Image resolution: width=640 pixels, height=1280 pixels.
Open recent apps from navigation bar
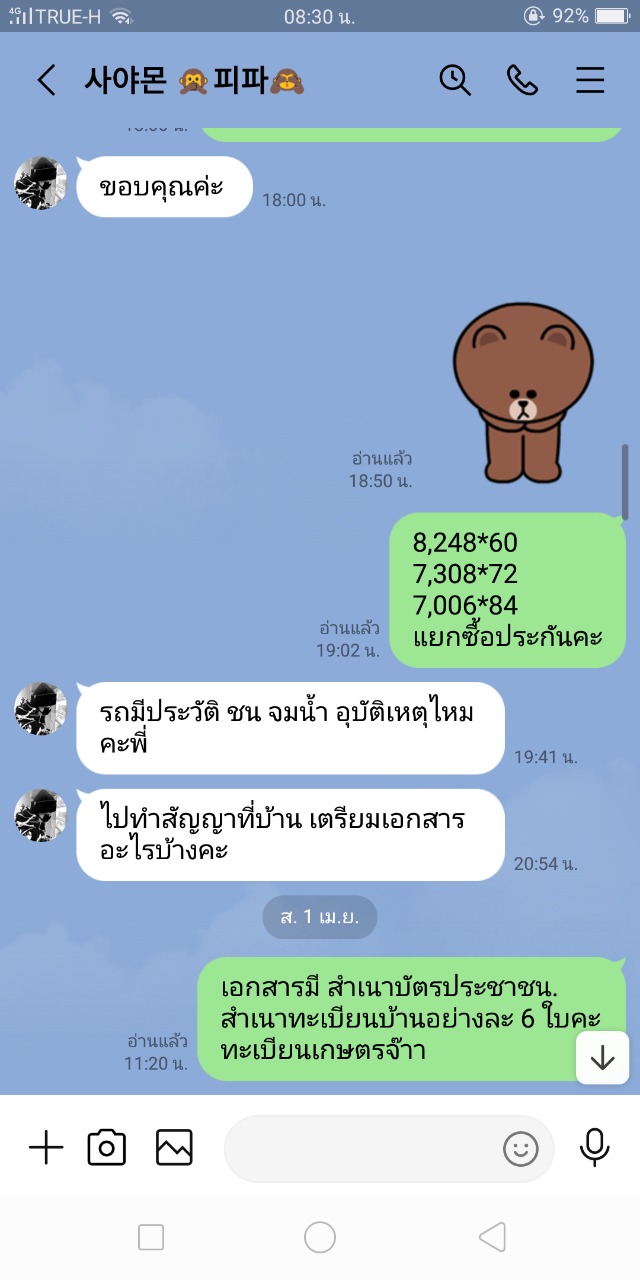151,1238
